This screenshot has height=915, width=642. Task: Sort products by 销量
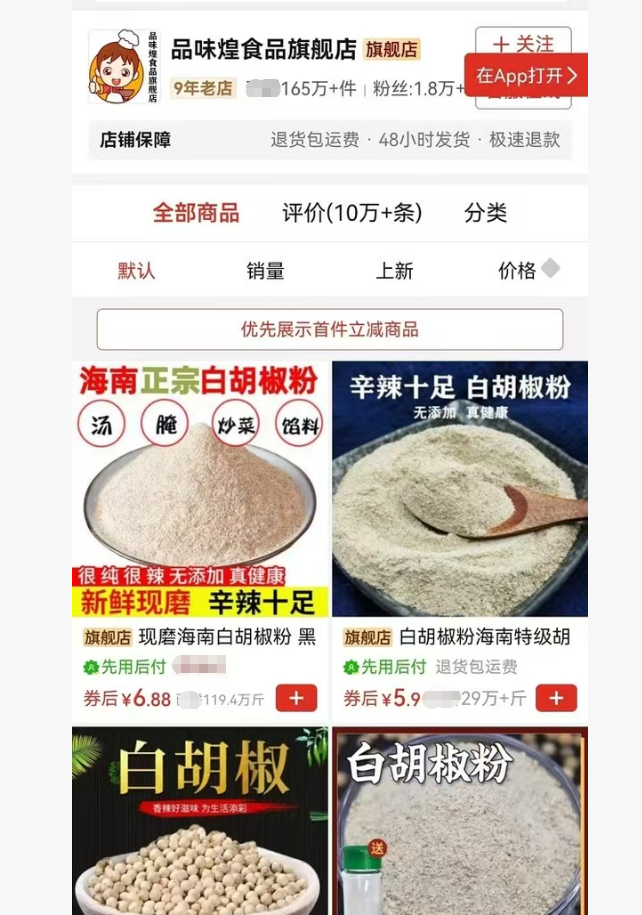(x=265, y=270)
